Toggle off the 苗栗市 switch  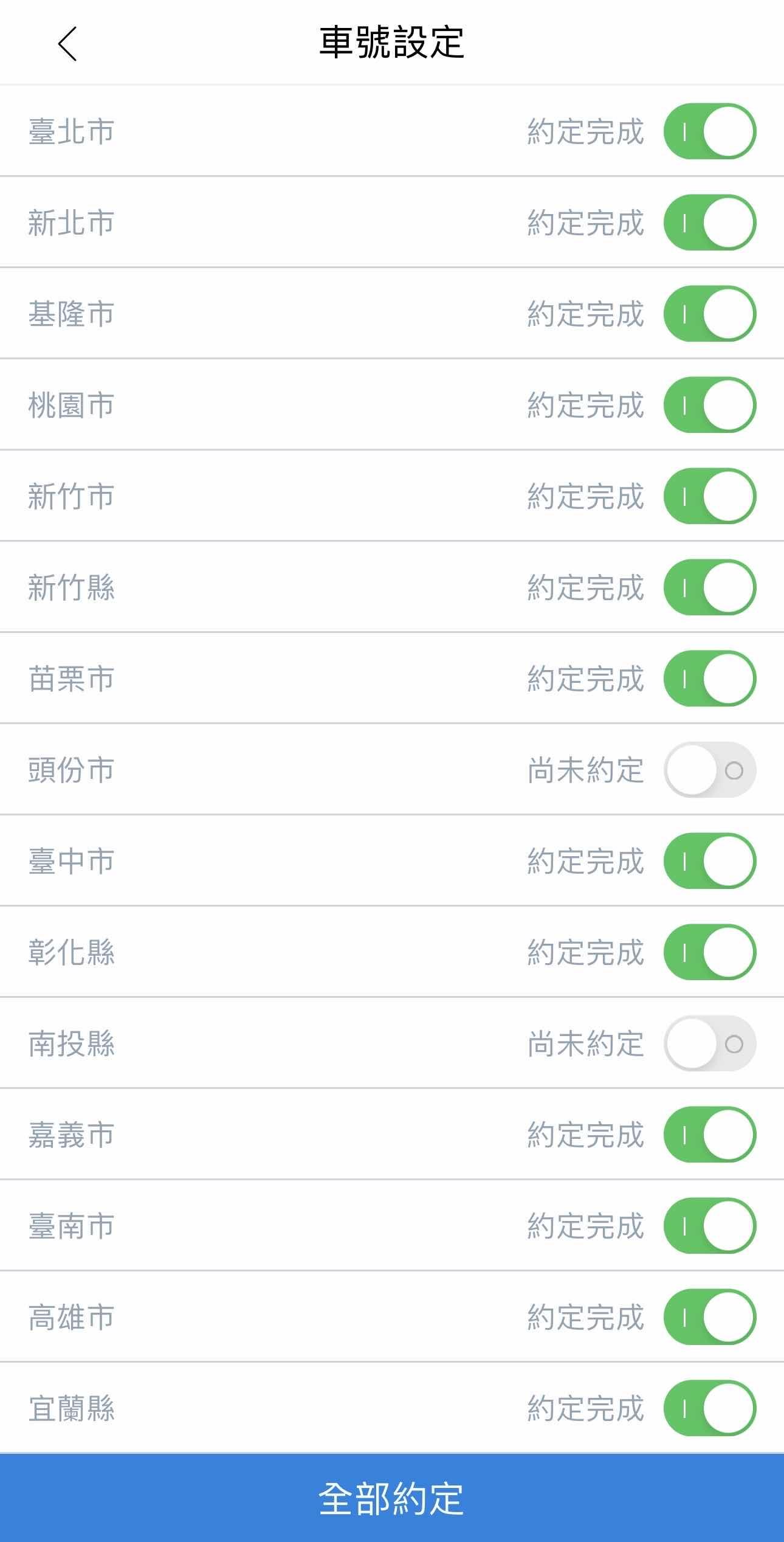pos(709,679)
